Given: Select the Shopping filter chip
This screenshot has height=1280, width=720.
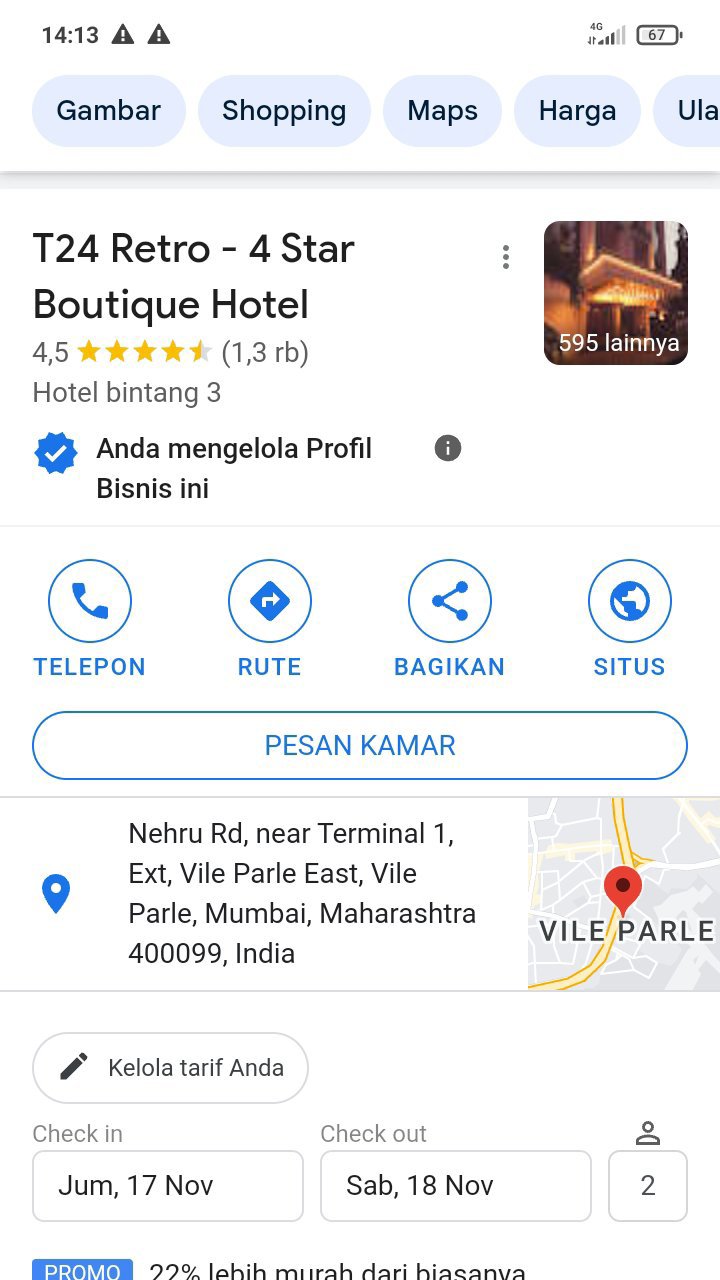Looking at the screenshot, I should coord(284,111).
